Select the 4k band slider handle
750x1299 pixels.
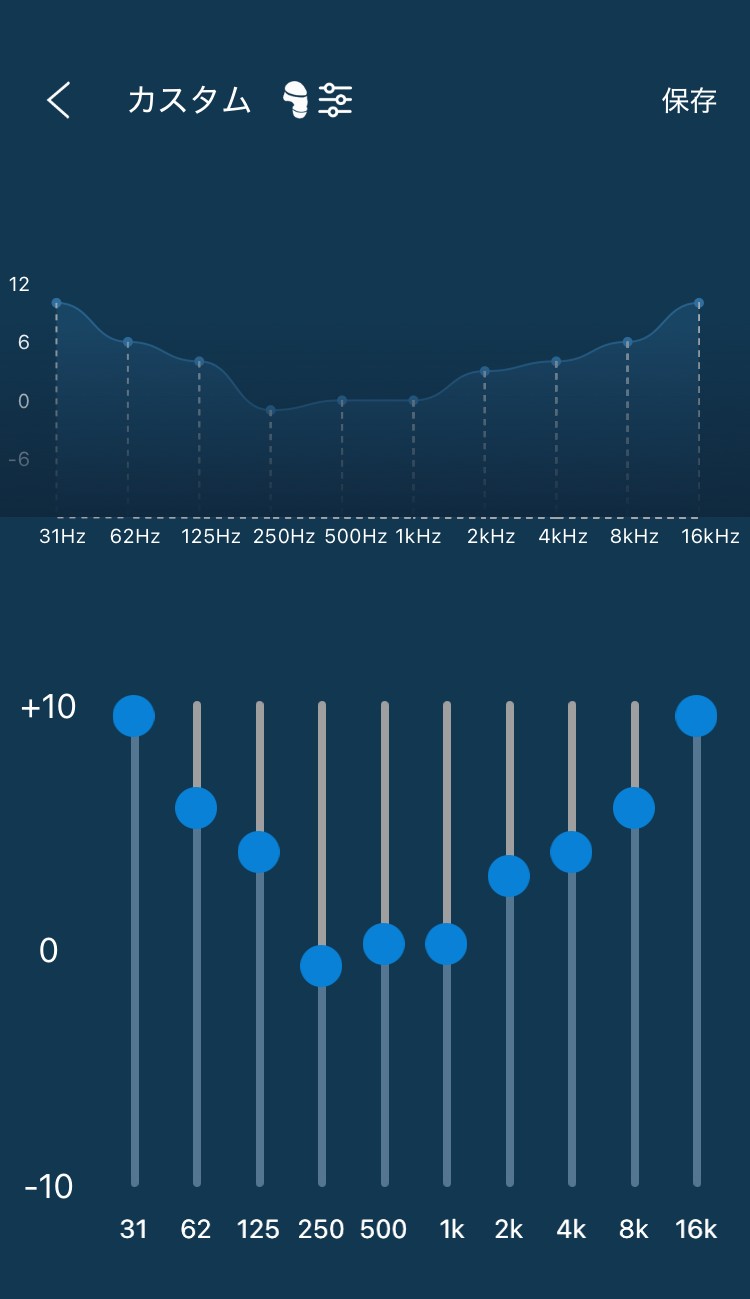point(571,852)
